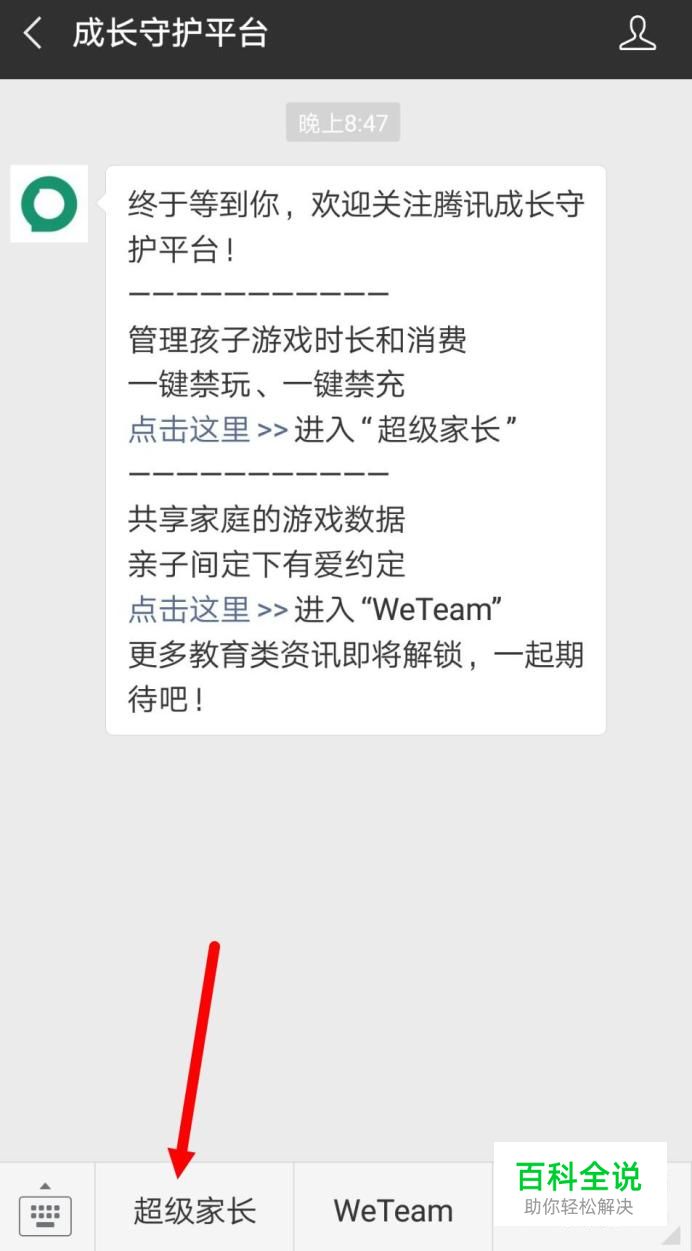Tap the account's green avatar
The image size is (692, 1251).
point(49,204)
